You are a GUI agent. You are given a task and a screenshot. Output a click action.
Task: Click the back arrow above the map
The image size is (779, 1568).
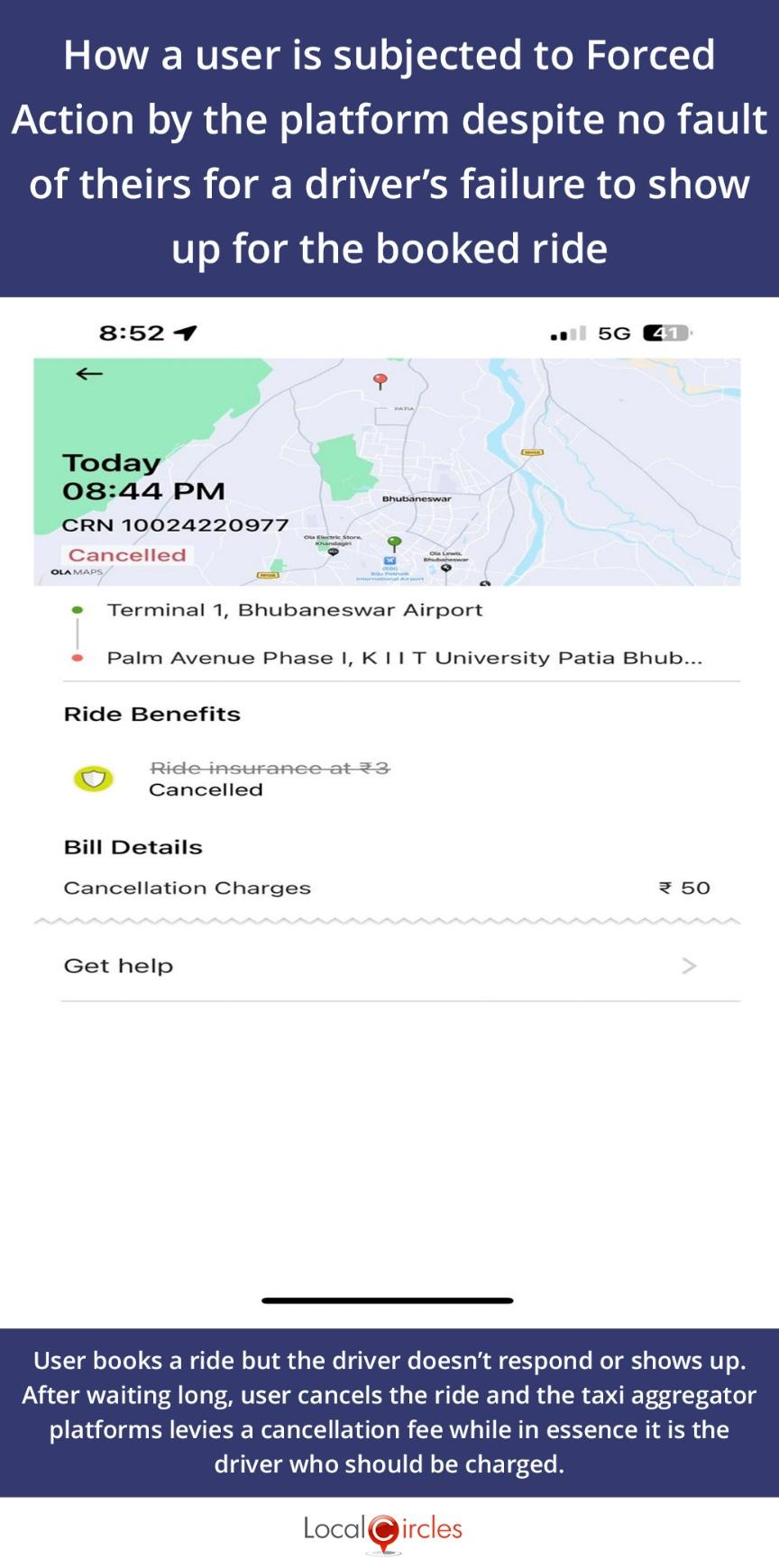pyautogui.click(x=87, y=373)
